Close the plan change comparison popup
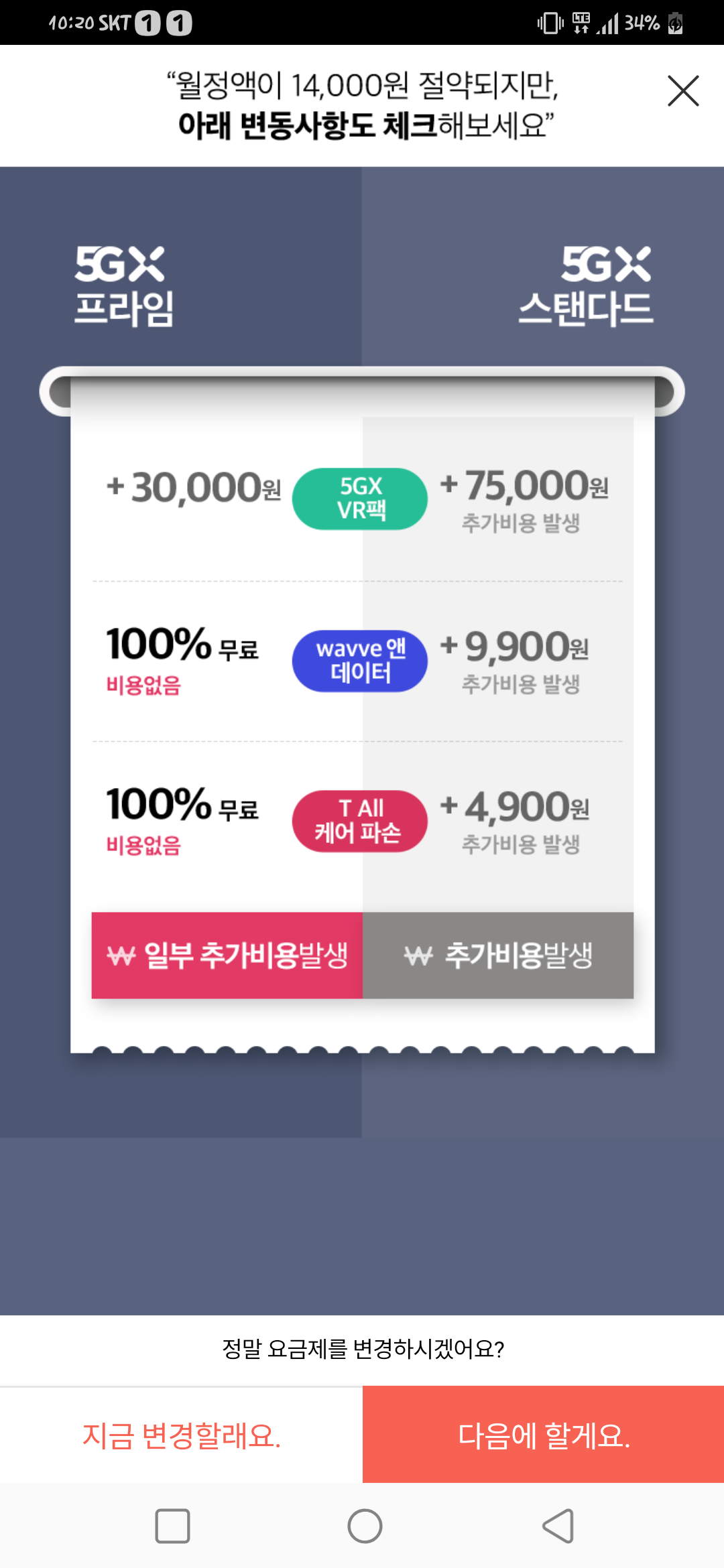This screenshot has height=1568, width=724. click(683, 91)
